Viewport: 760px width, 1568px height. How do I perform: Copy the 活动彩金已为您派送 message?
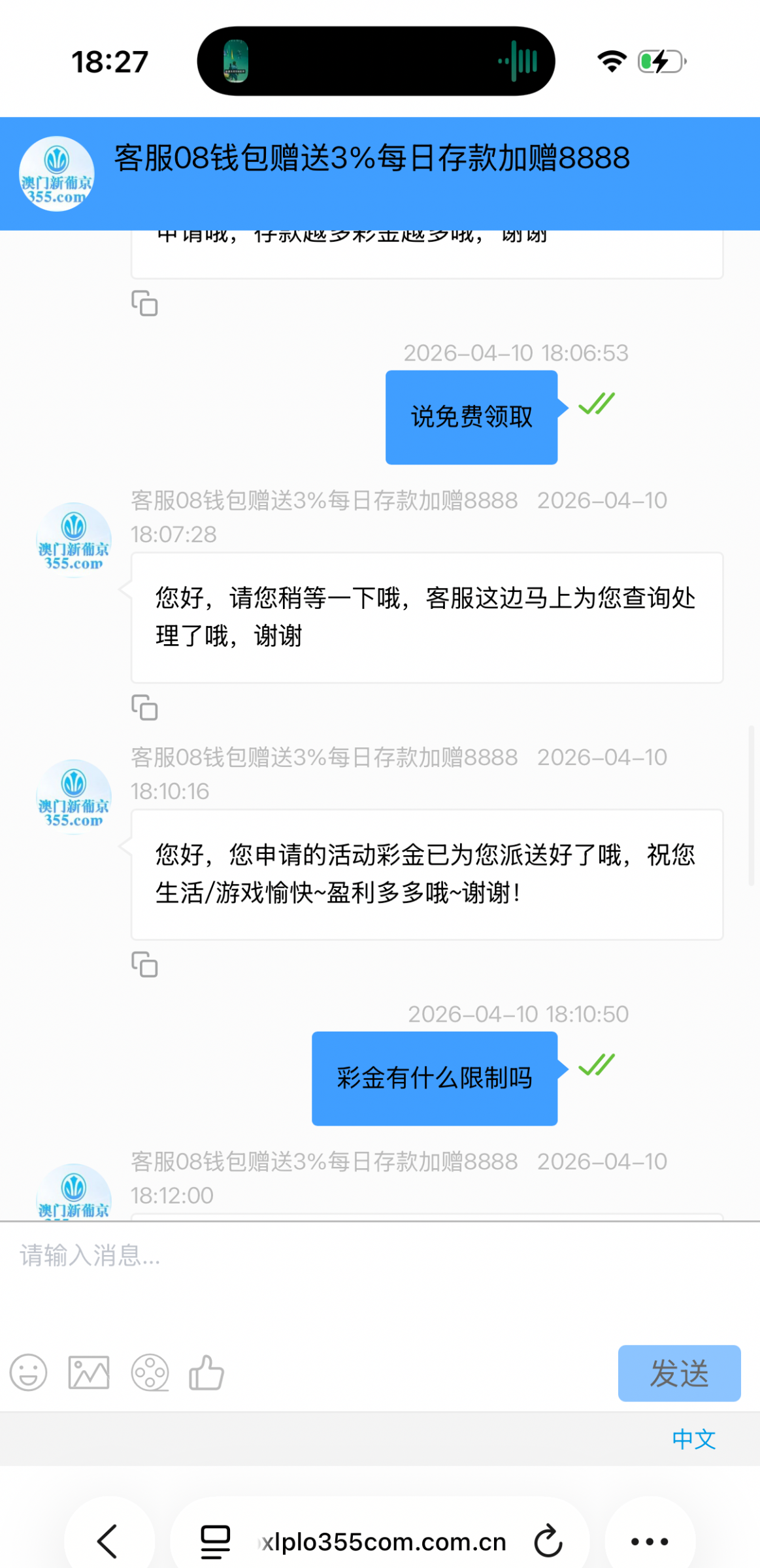click(x=144, y=964)
